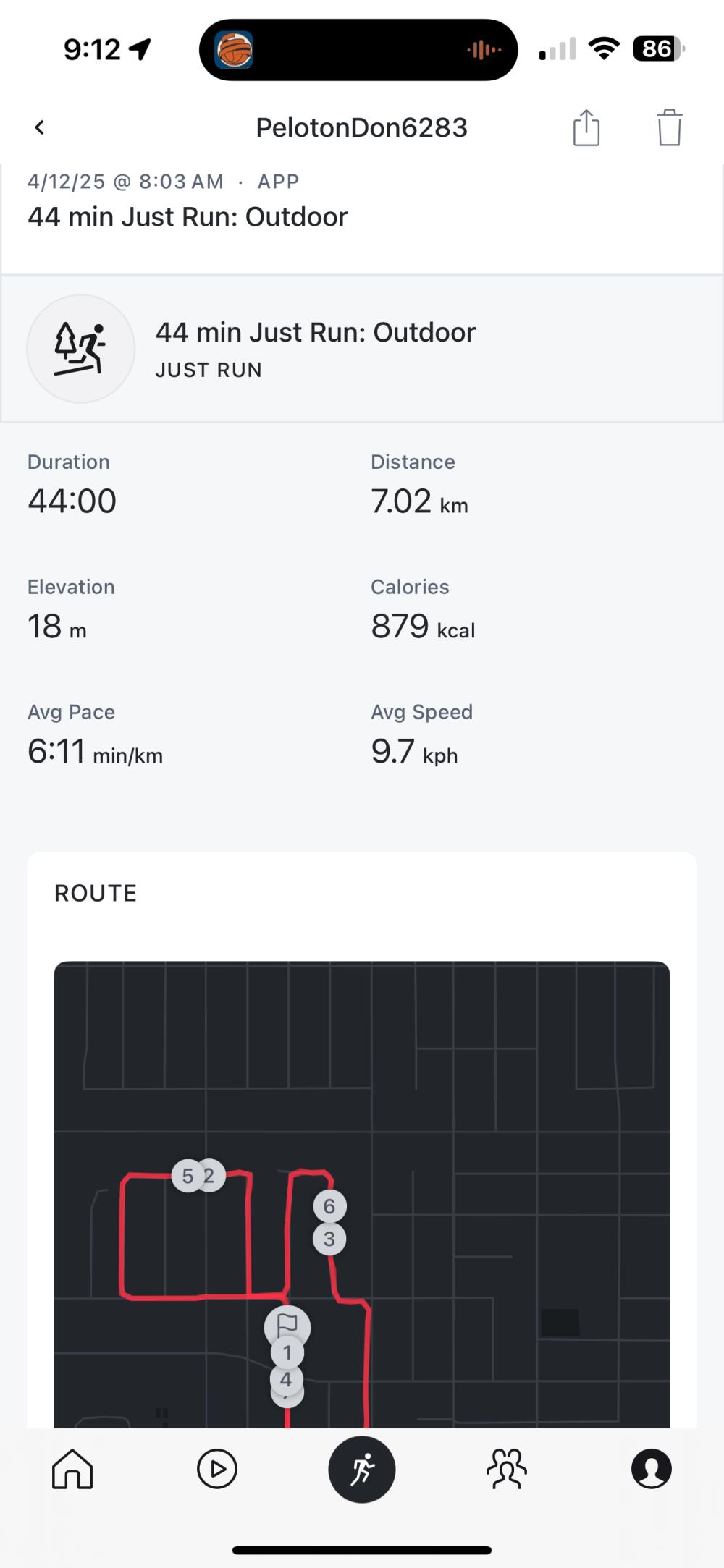Open the classes play tab

pyautogui.click(x=217, y=1469)
